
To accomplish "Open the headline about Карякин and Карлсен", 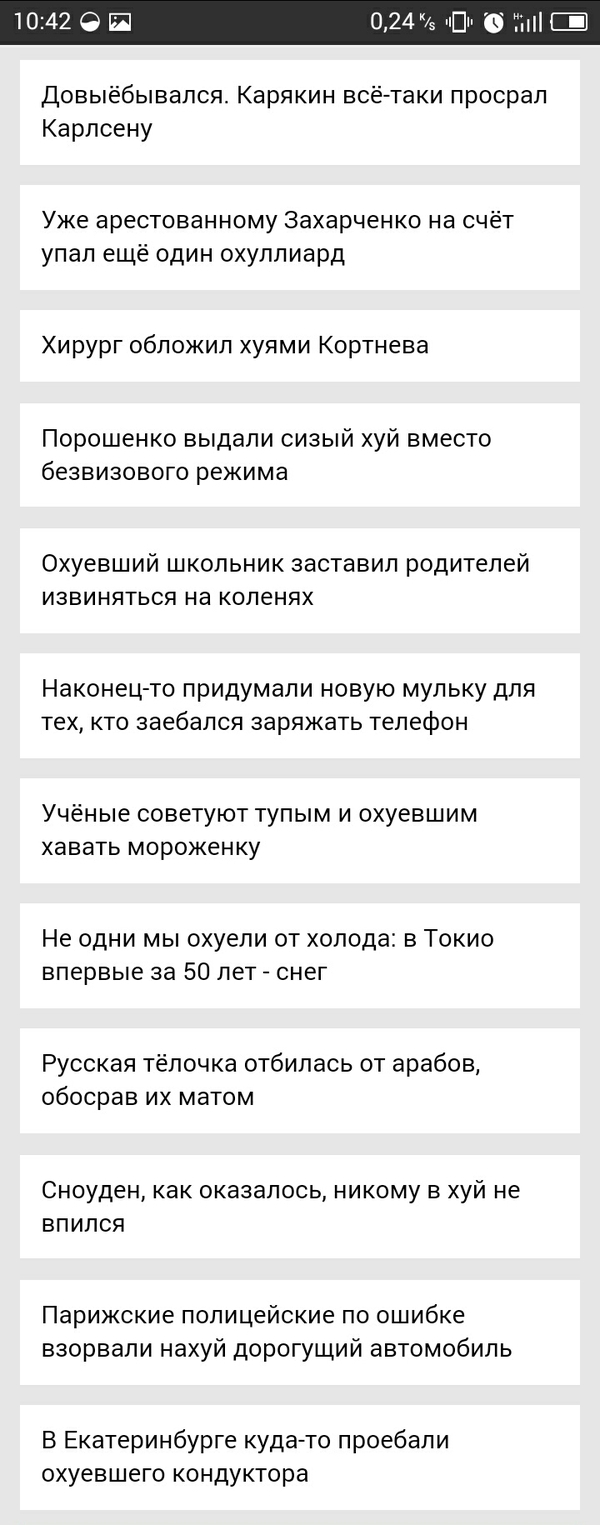I will coord(300,112).
